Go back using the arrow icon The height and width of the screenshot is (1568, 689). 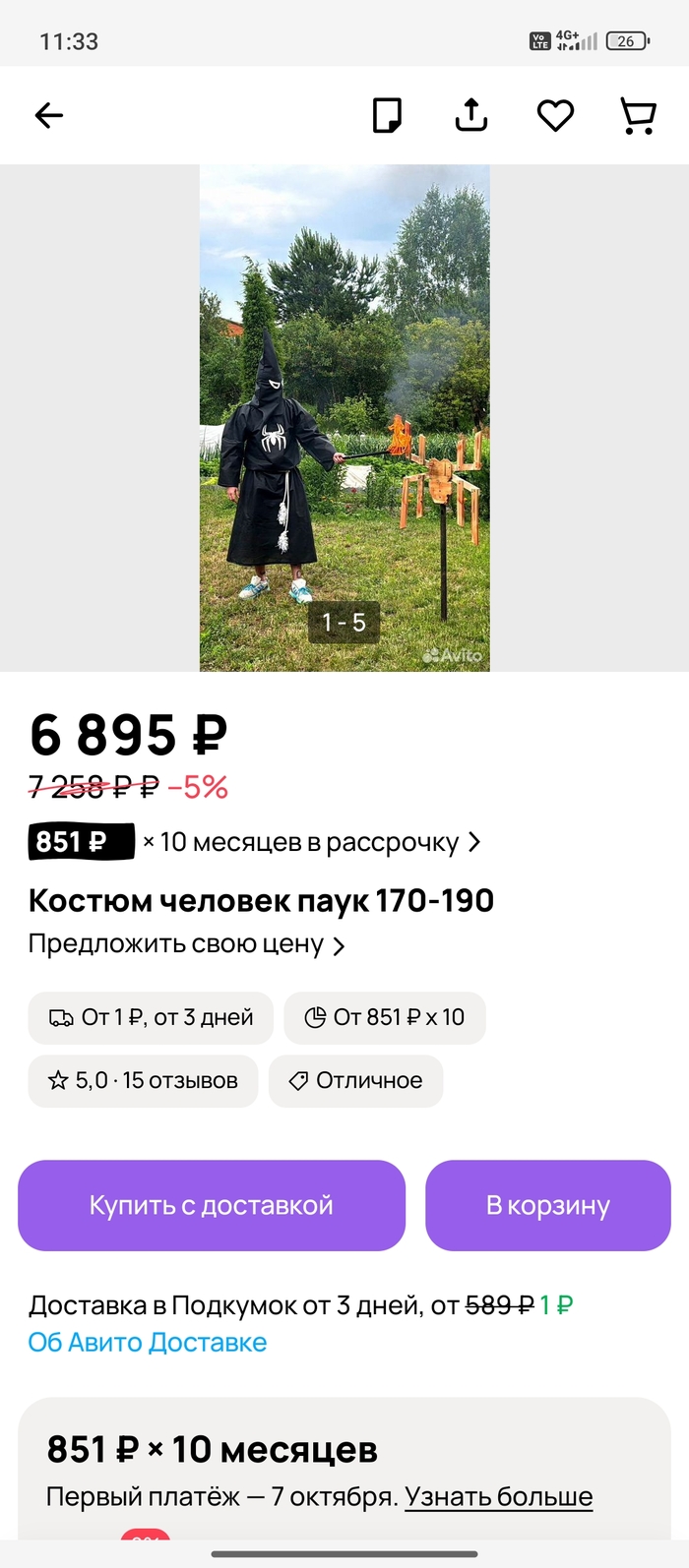pyautogui.click(x=49, y=116)
